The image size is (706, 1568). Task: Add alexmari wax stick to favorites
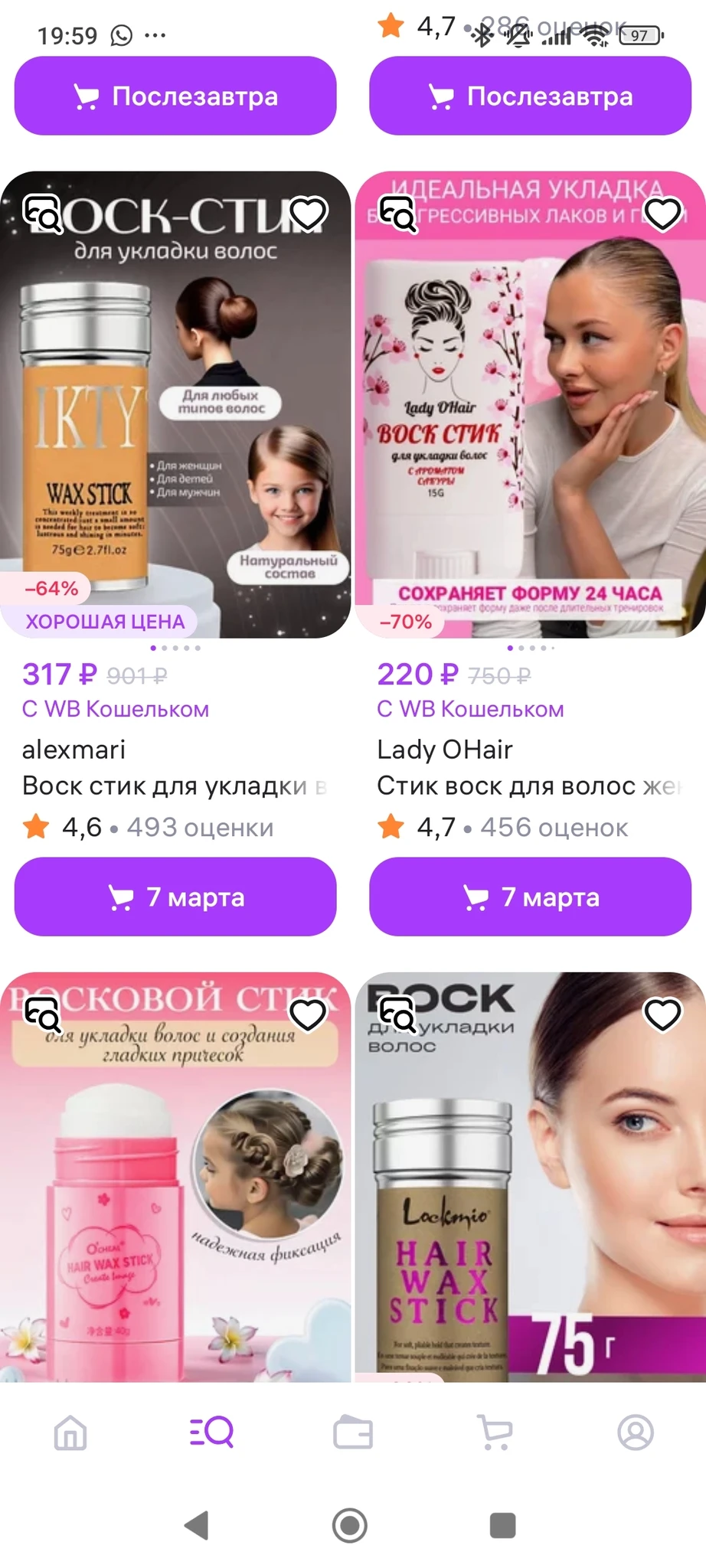[308, 214]
